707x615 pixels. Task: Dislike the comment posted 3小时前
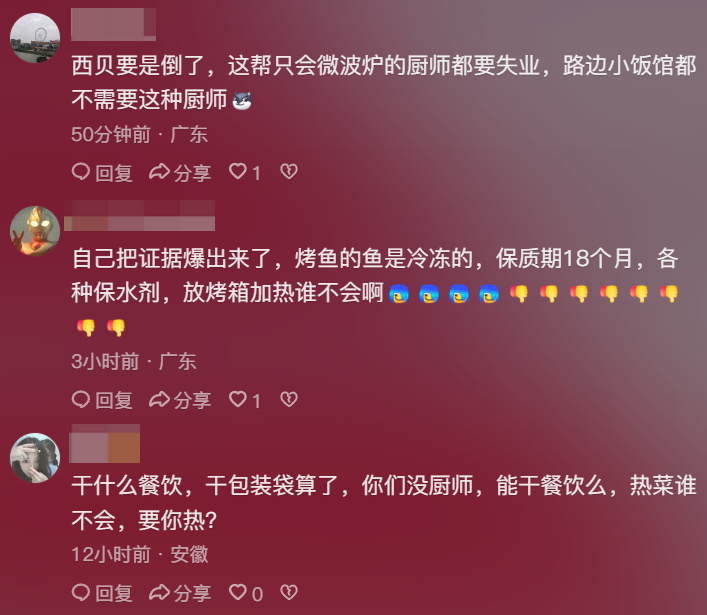coord(289,399)
